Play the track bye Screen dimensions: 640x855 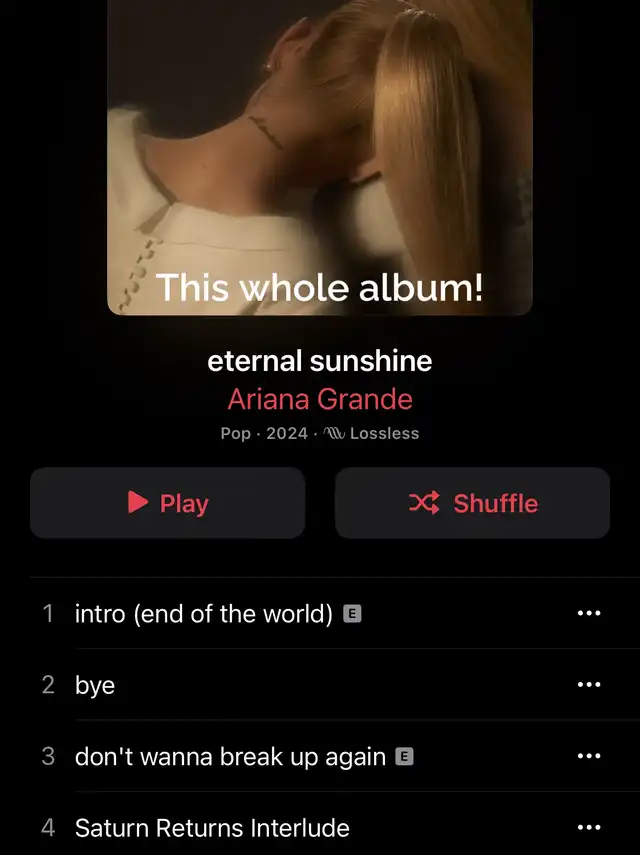tap(95, 685)
